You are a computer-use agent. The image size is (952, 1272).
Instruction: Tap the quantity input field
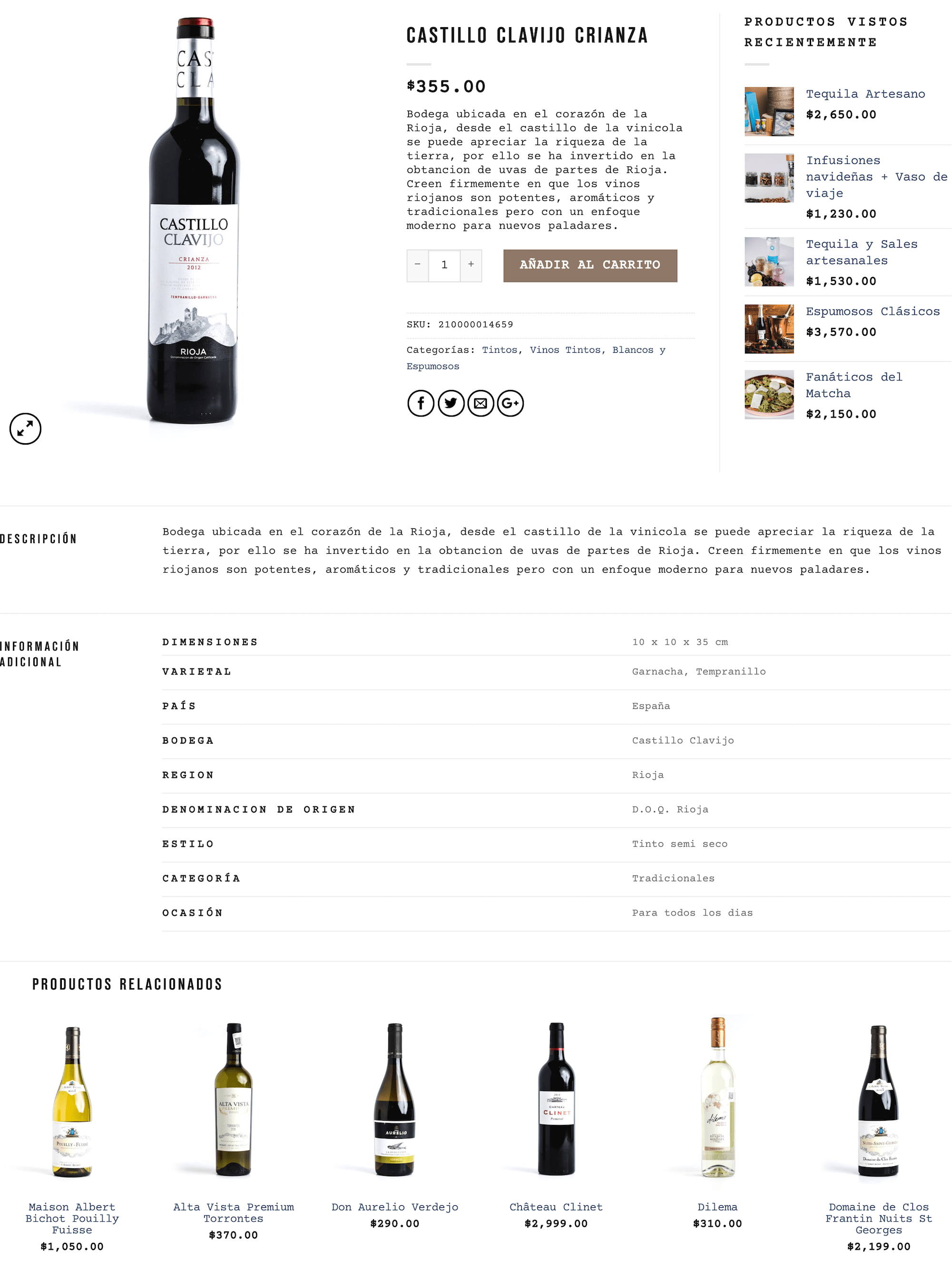click(x=444, y=265)
